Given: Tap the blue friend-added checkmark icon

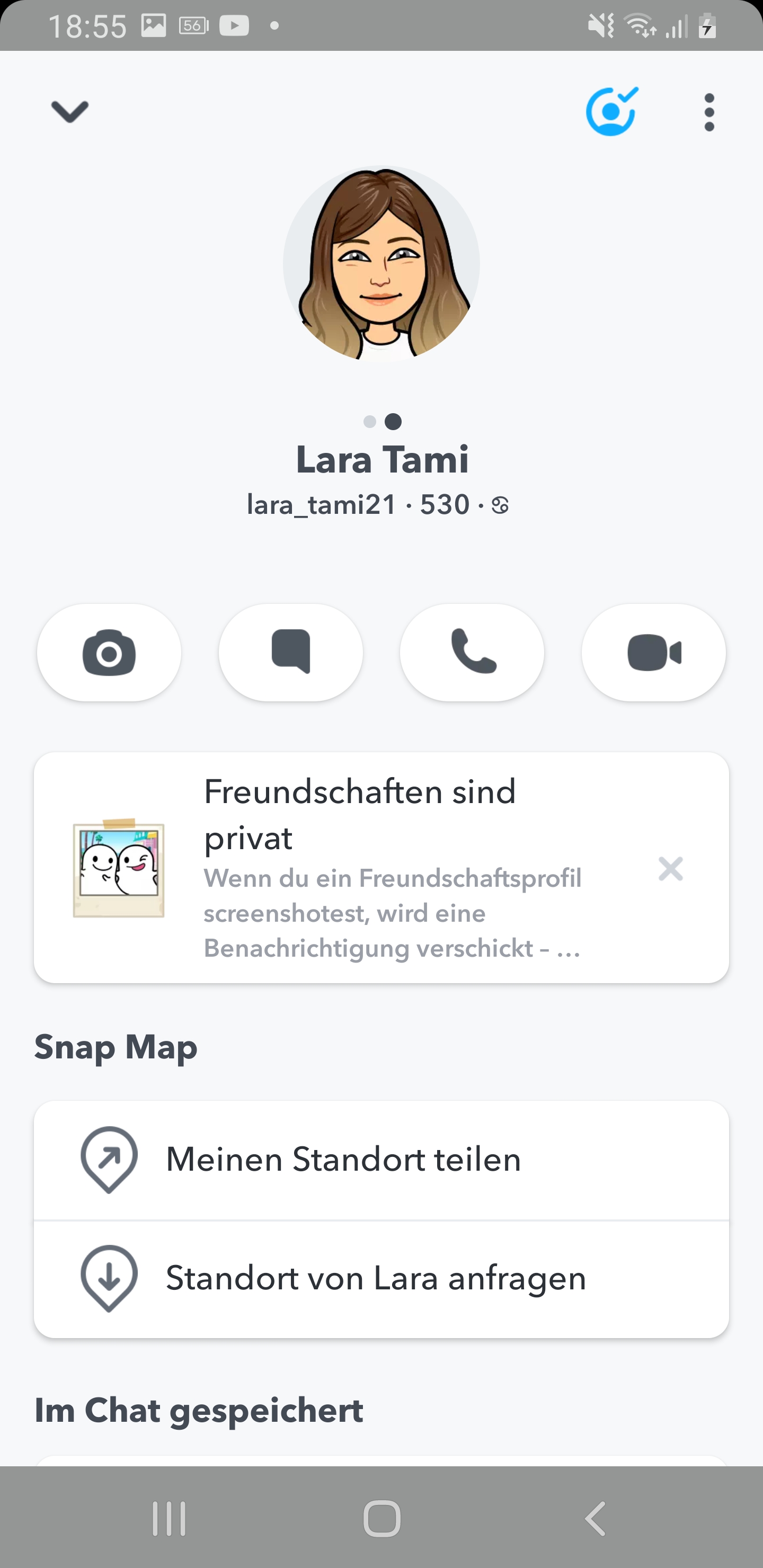Looking at the screenshot, I should coord(611,112).
